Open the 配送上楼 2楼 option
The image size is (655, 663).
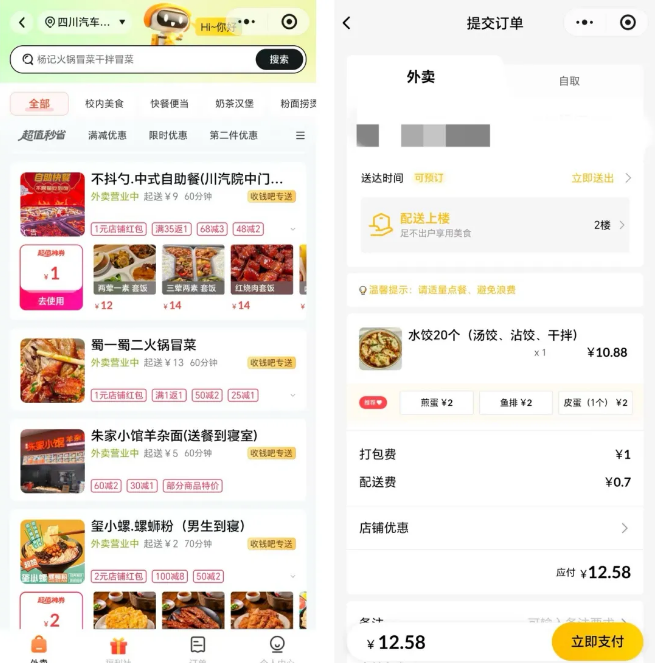[x=495, y=225]
